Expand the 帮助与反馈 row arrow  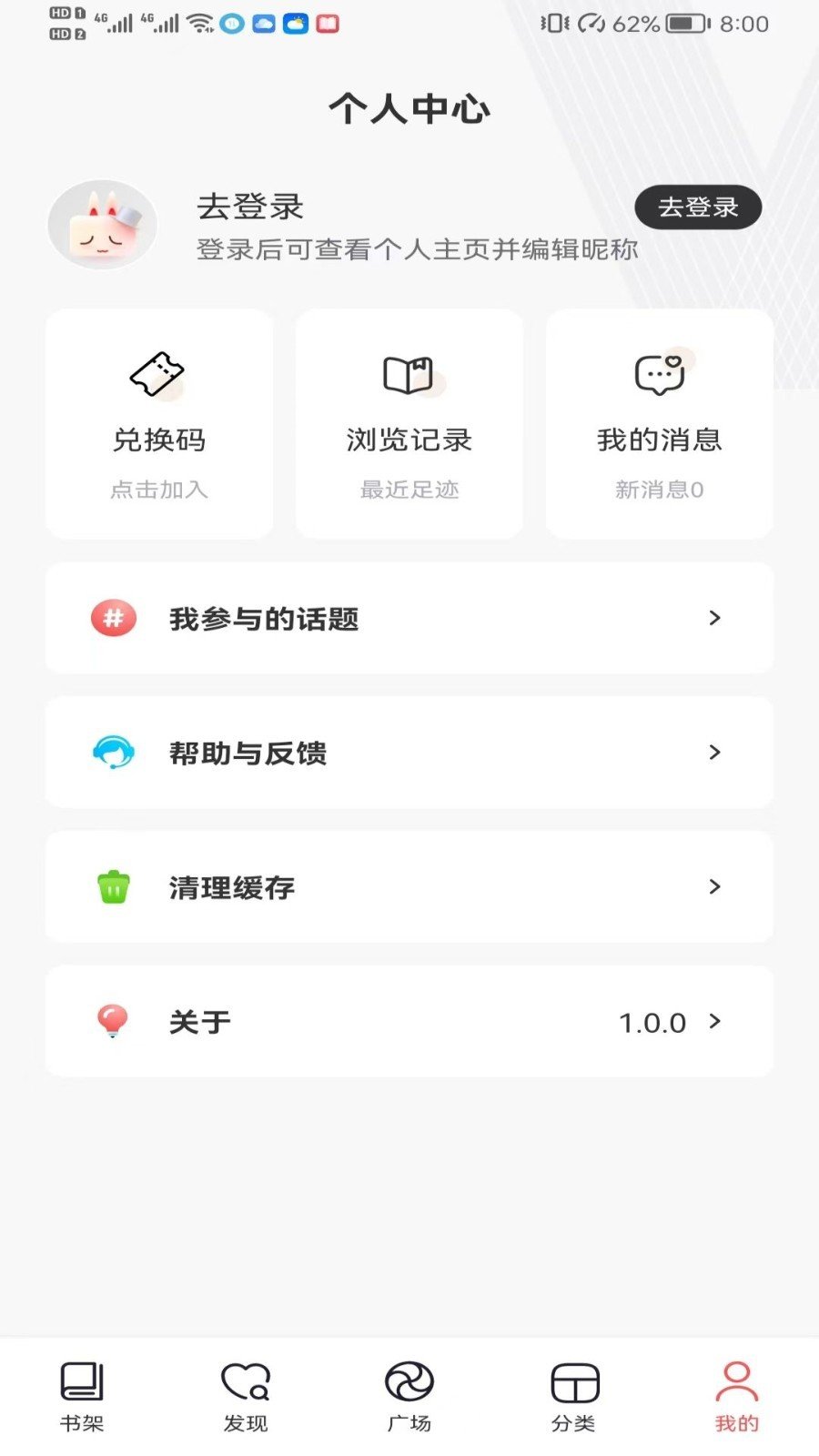point(714,752)
